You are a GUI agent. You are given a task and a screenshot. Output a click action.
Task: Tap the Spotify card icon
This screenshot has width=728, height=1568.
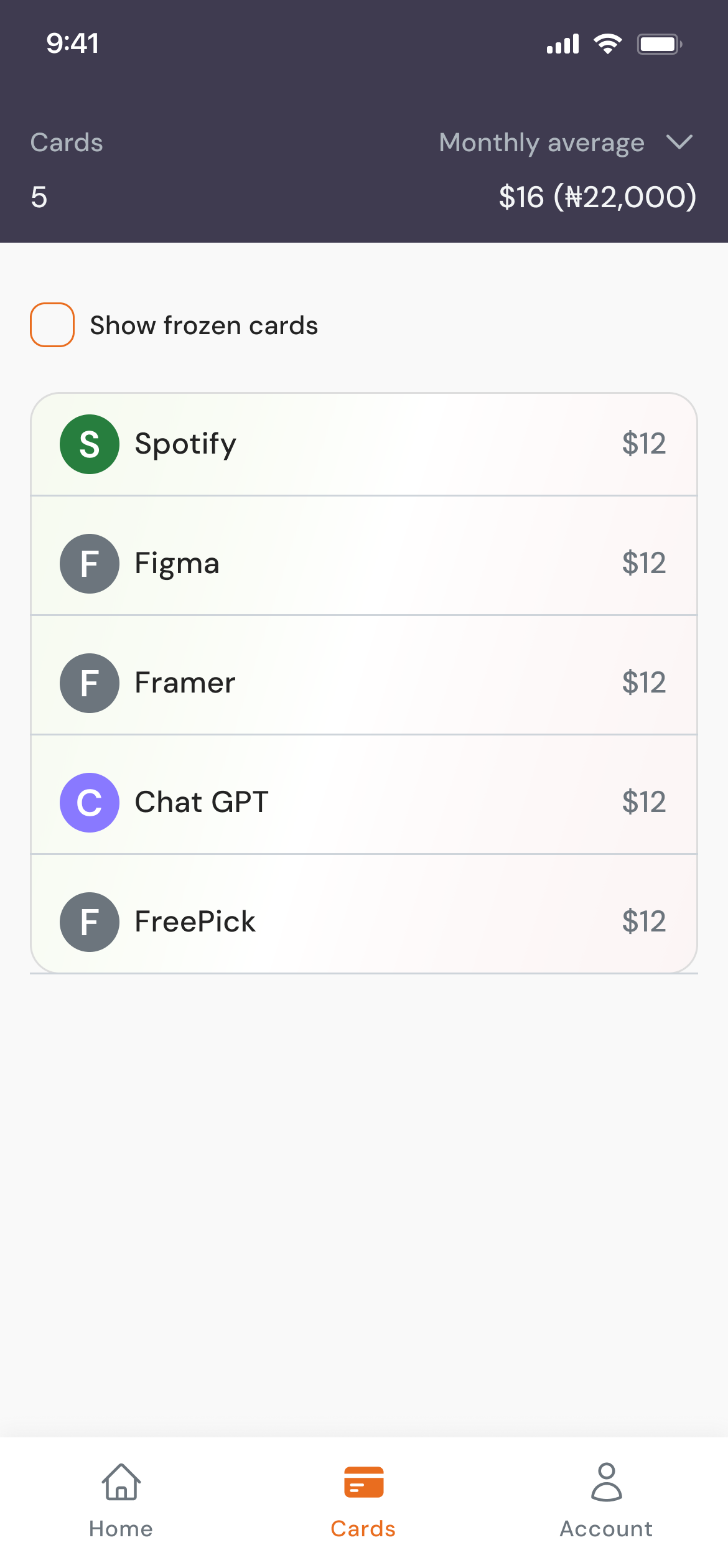tap(89, 444)
